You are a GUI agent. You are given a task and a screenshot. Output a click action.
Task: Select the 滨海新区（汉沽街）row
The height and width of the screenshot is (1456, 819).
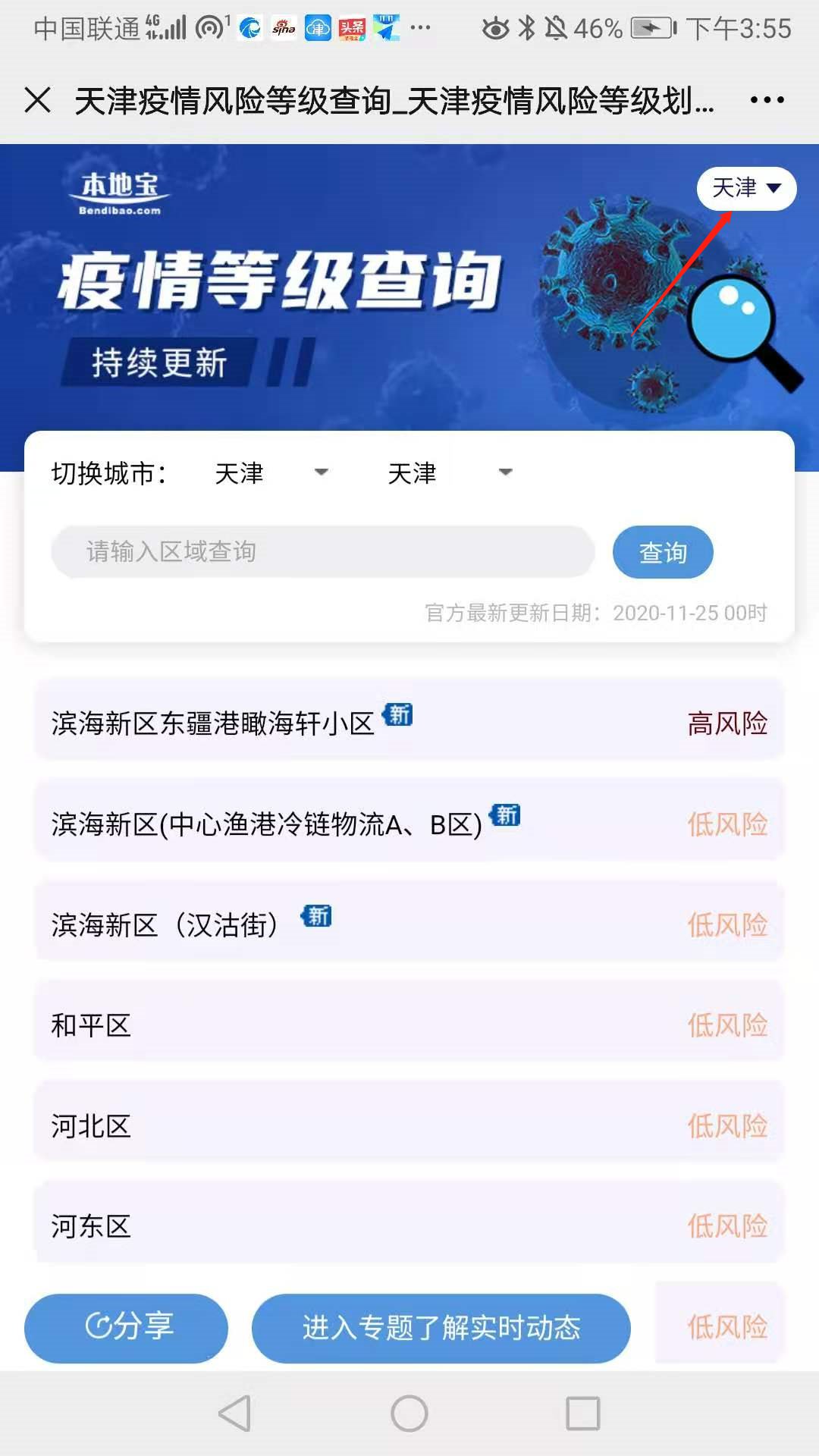pyautogui.click(x=409, y=924)
